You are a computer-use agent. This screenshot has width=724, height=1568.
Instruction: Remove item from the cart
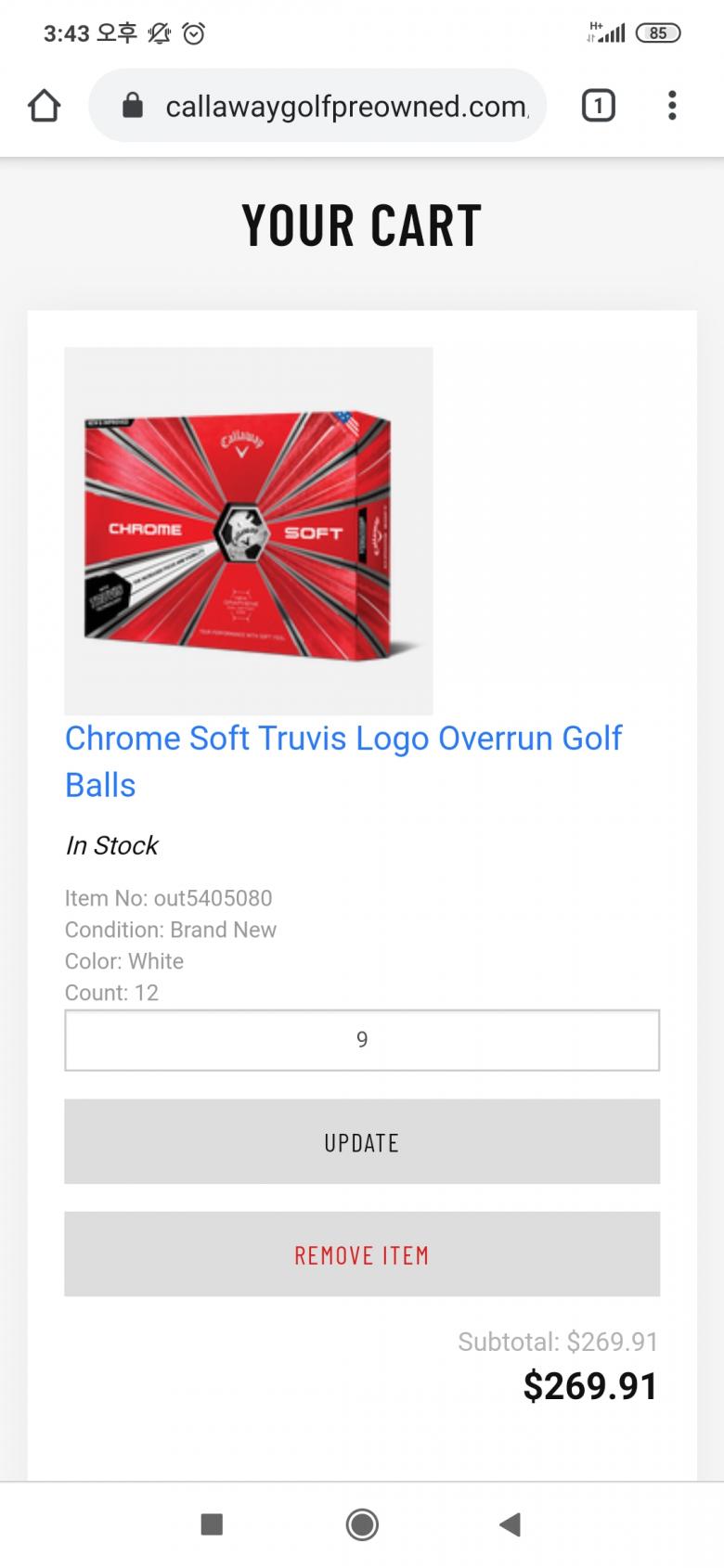[362, 1254]
